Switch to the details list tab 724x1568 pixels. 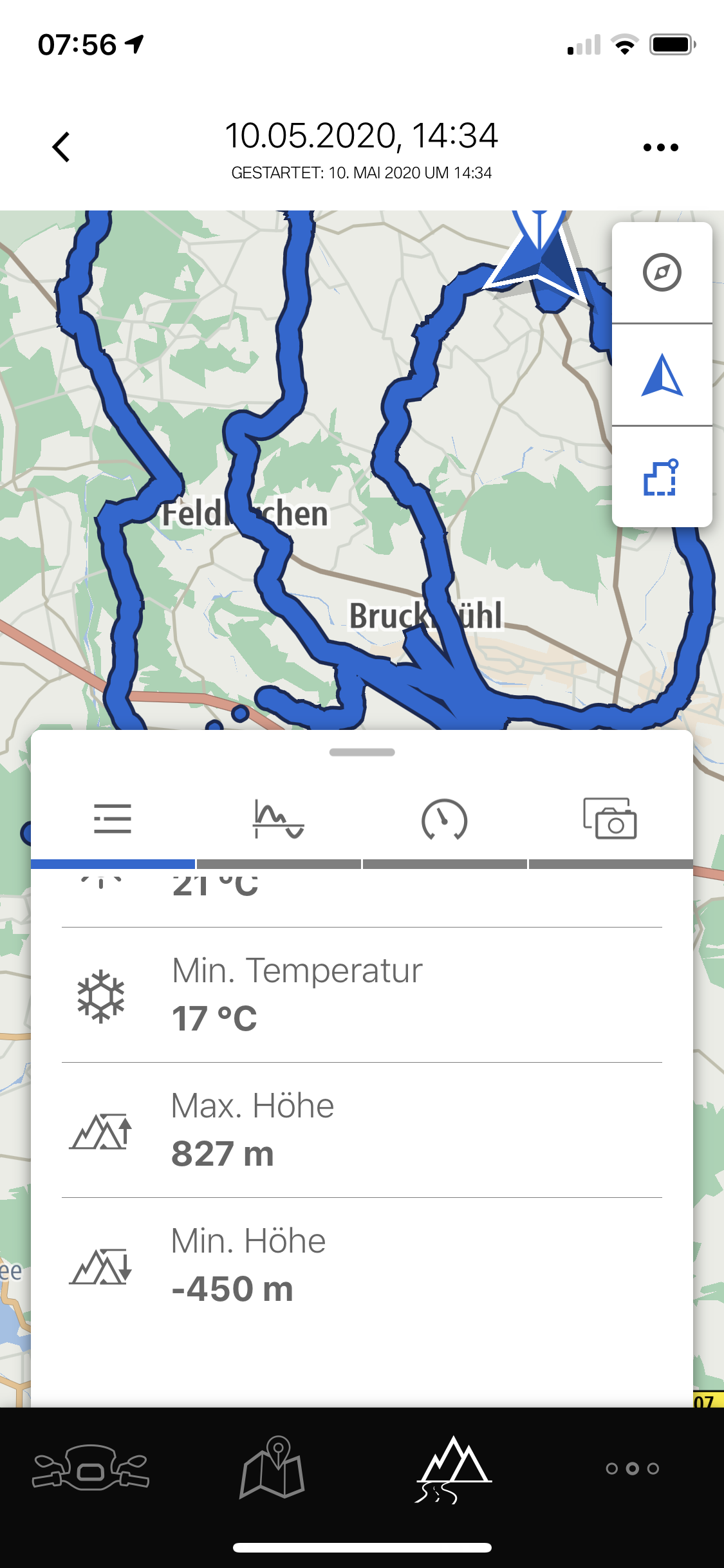(113, 819)
